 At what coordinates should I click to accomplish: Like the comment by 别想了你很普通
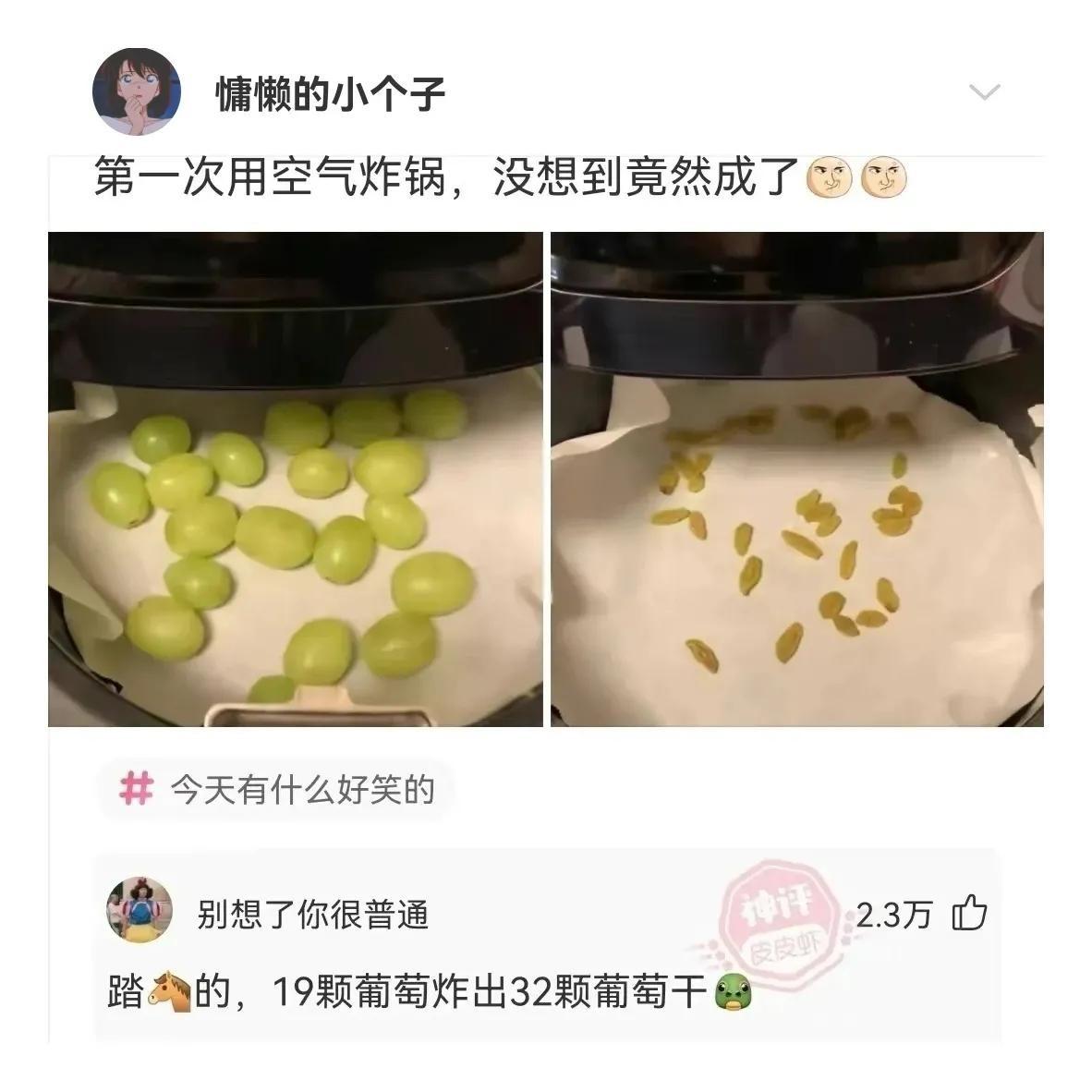coord(969,914)
